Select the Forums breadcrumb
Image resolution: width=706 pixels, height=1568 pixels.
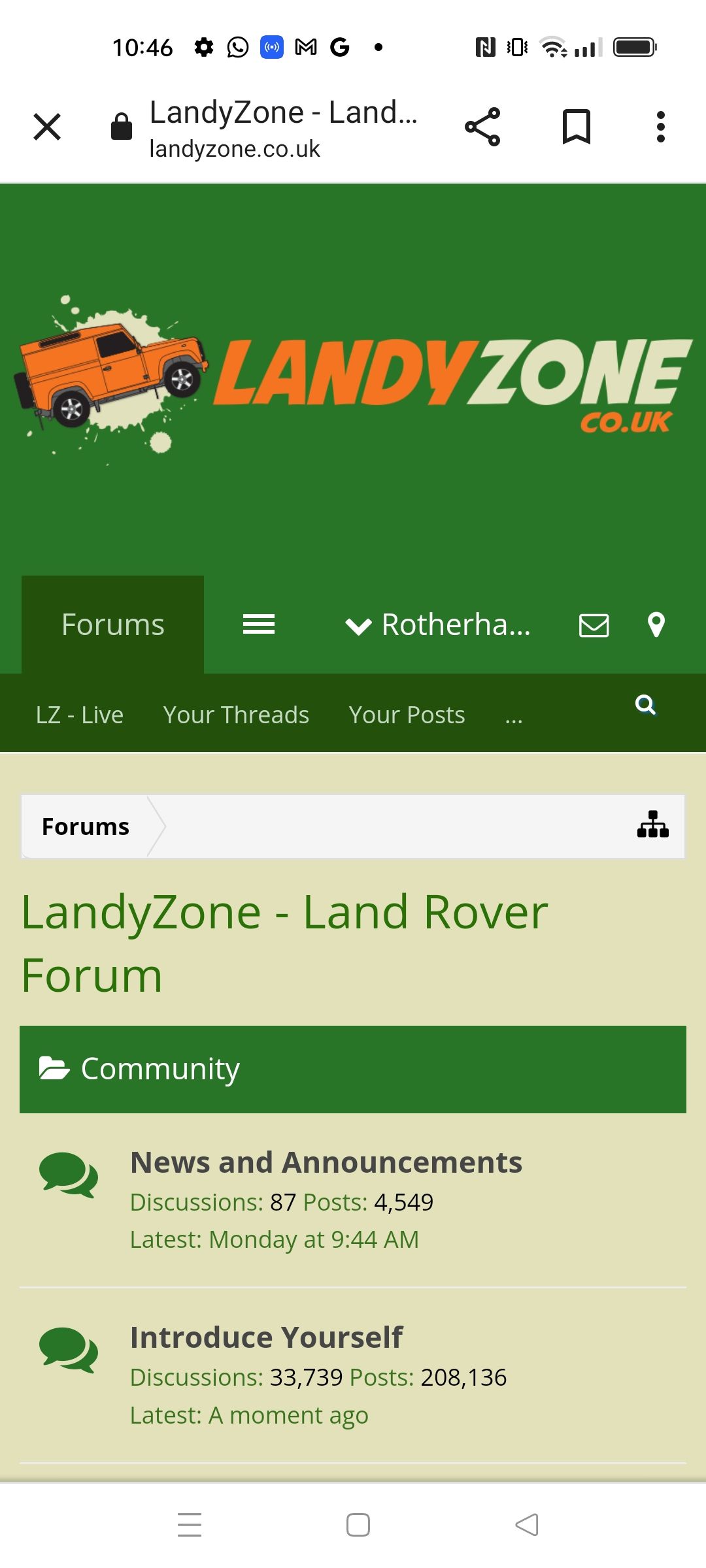86,826
